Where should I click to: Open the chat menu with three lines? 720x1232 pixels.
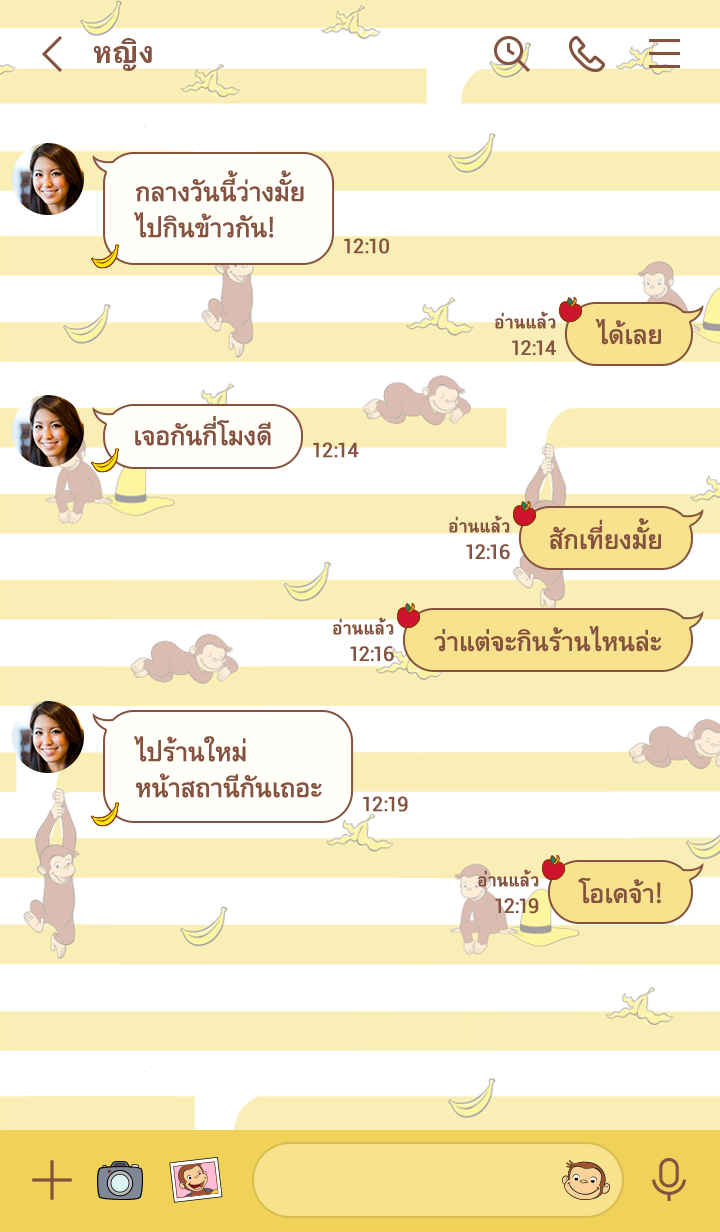click(664, 54)
